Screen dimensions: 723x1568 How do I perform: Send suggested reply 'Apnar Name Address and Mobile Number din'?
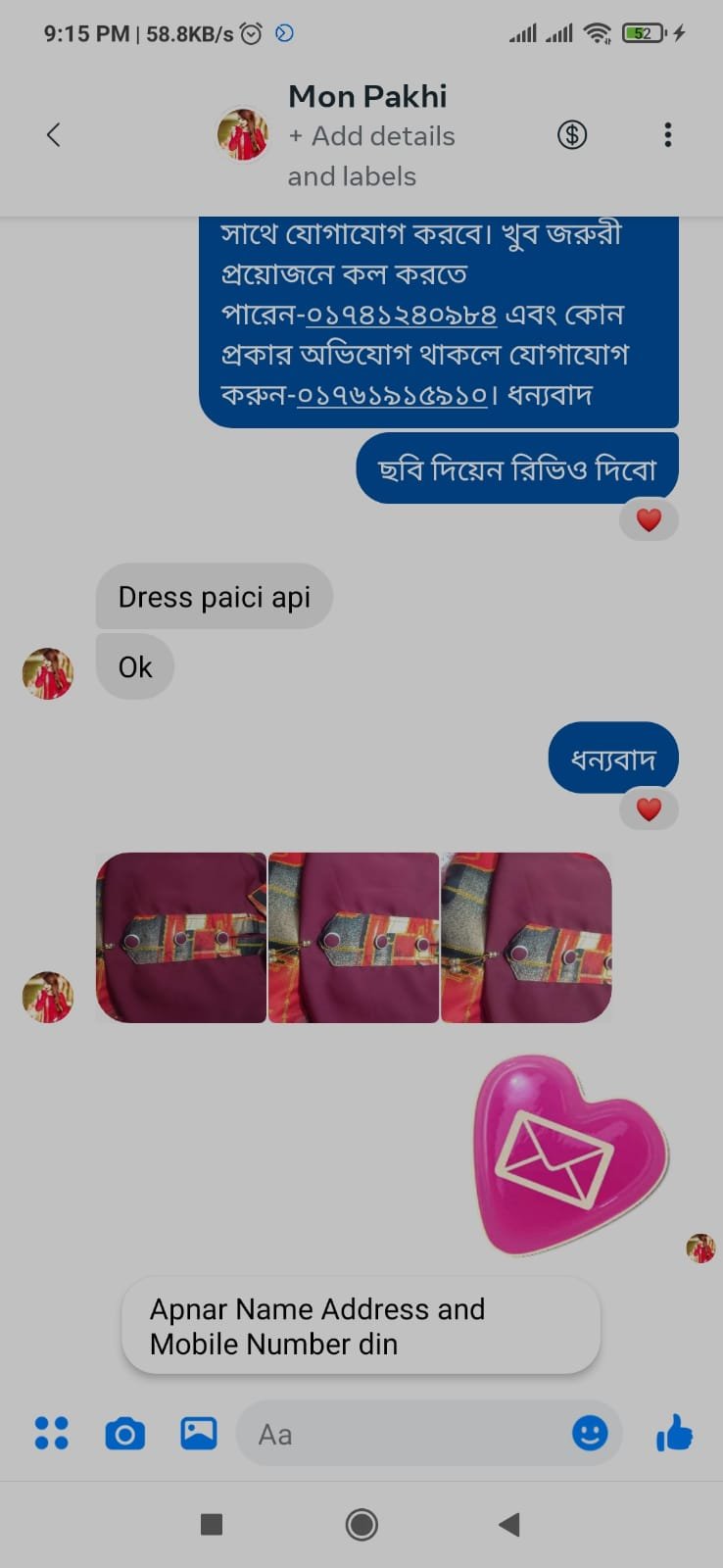(361, 1326)
